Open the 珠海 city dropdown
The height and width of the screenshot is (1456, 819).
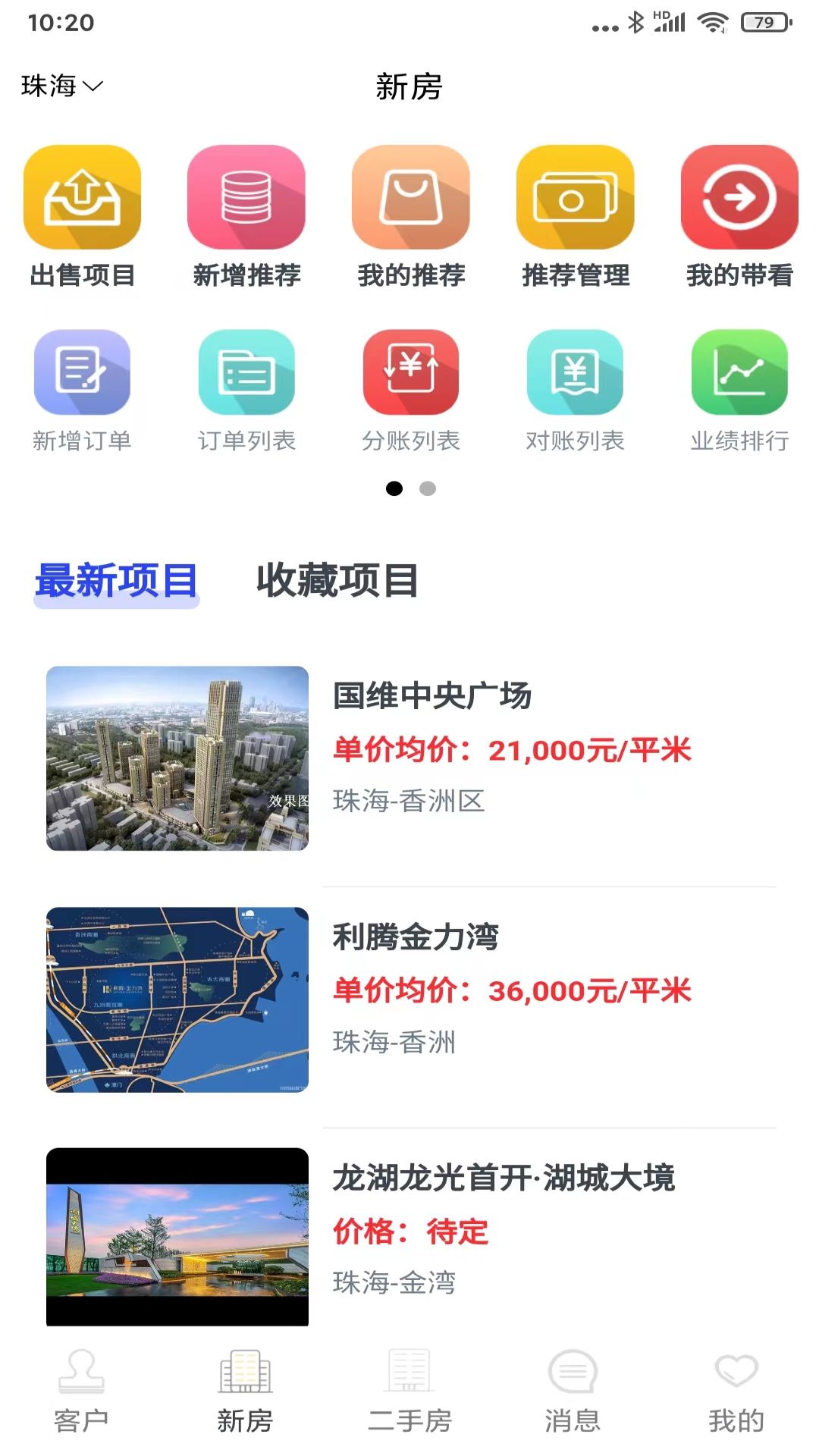(61, 86)
